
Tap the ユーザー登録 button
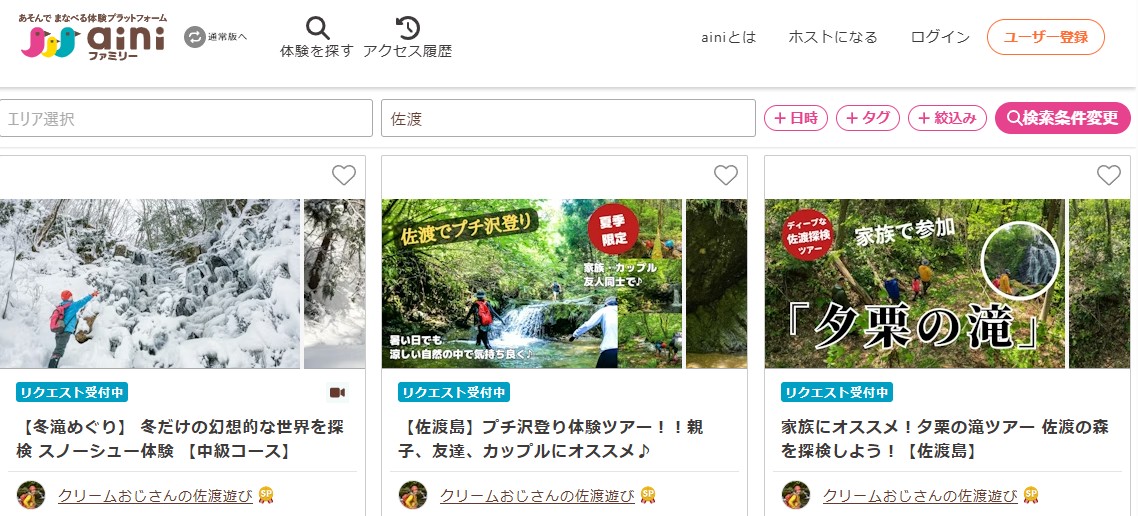(1045, 37)
